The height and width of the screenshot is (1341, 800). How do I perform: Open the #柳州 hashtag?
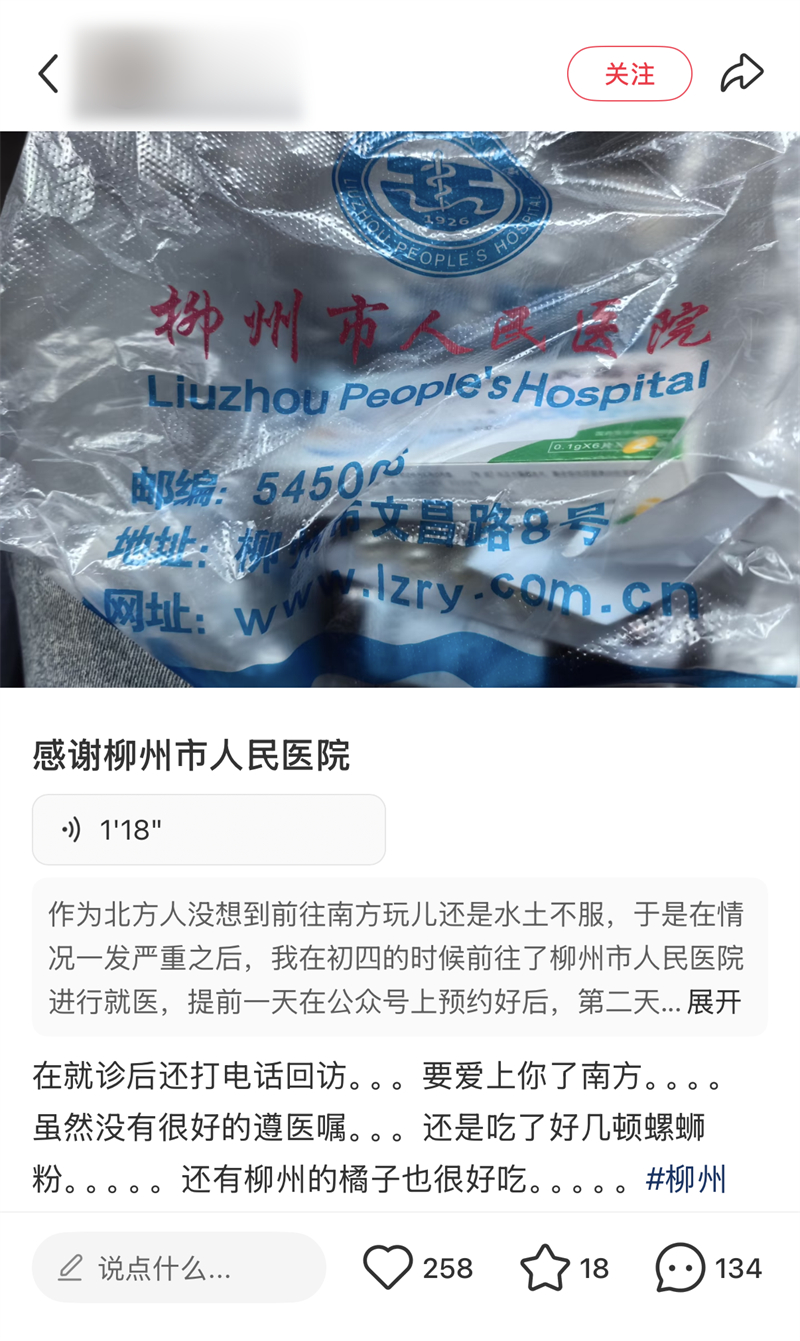686,1180
